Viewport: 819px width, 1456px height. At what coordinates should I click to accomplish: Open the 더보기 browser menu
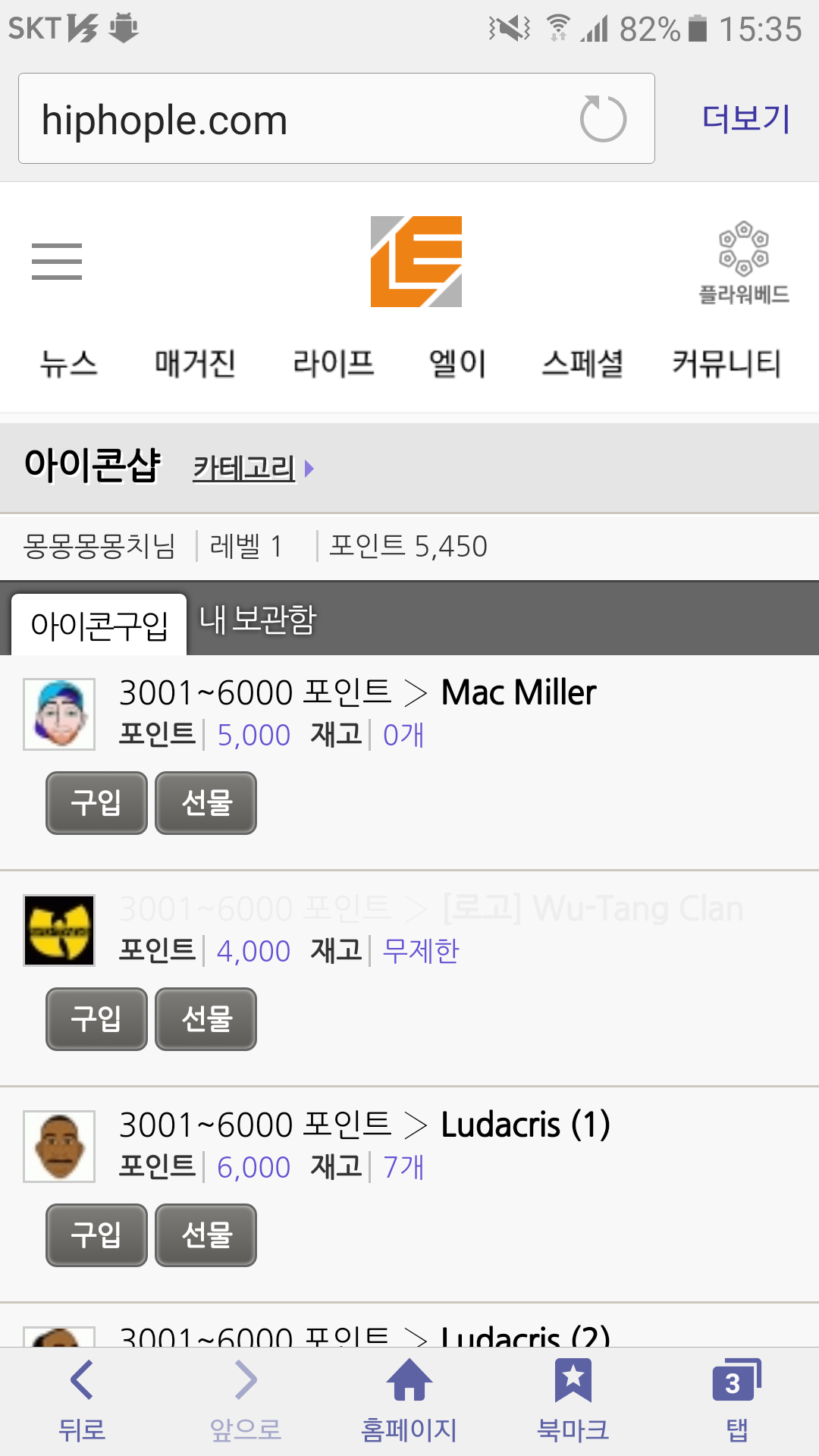click(x=746, y=119)
